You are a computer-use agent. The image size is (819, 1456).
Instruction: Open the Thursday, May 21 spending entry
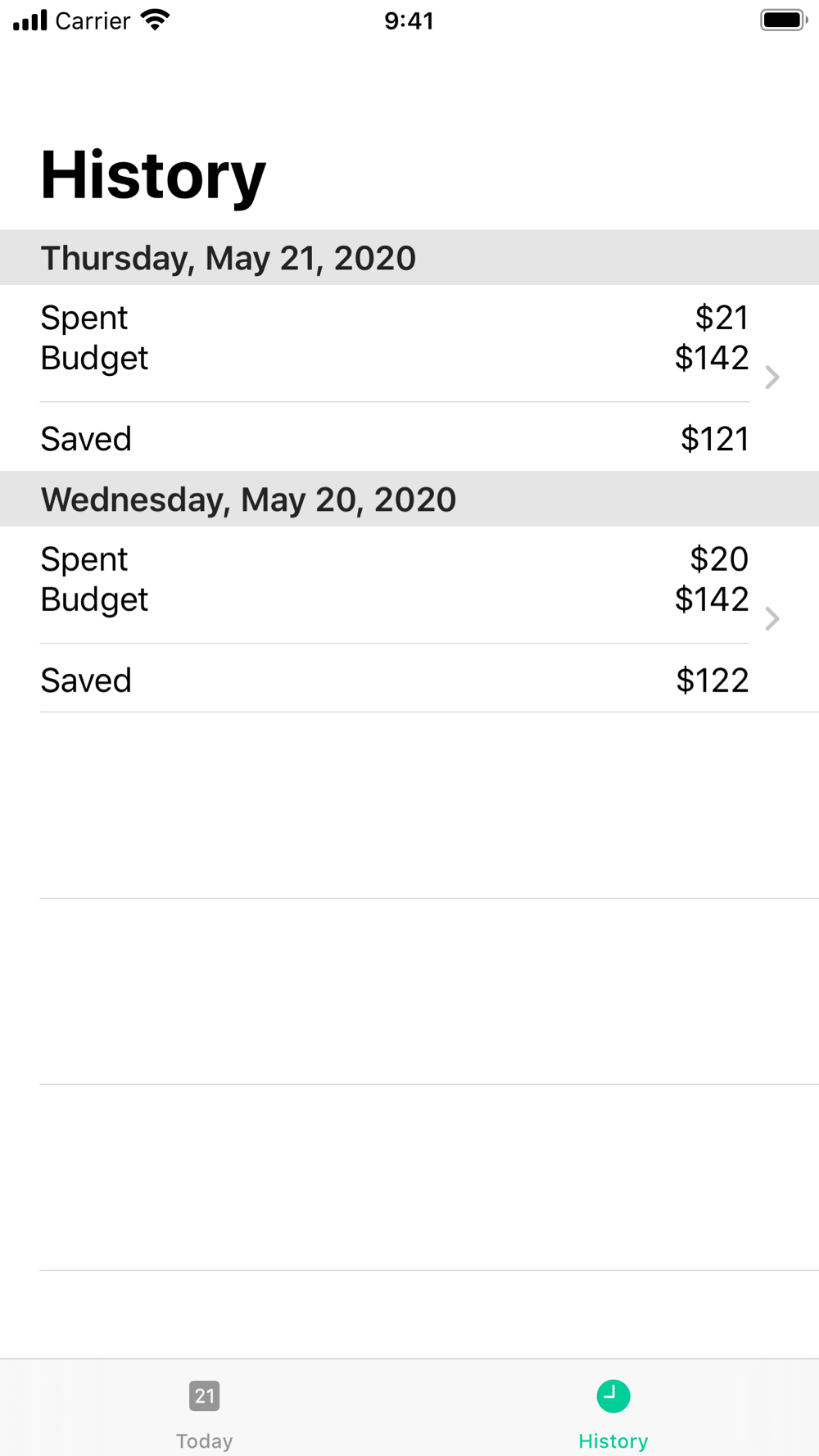(409, 378)
